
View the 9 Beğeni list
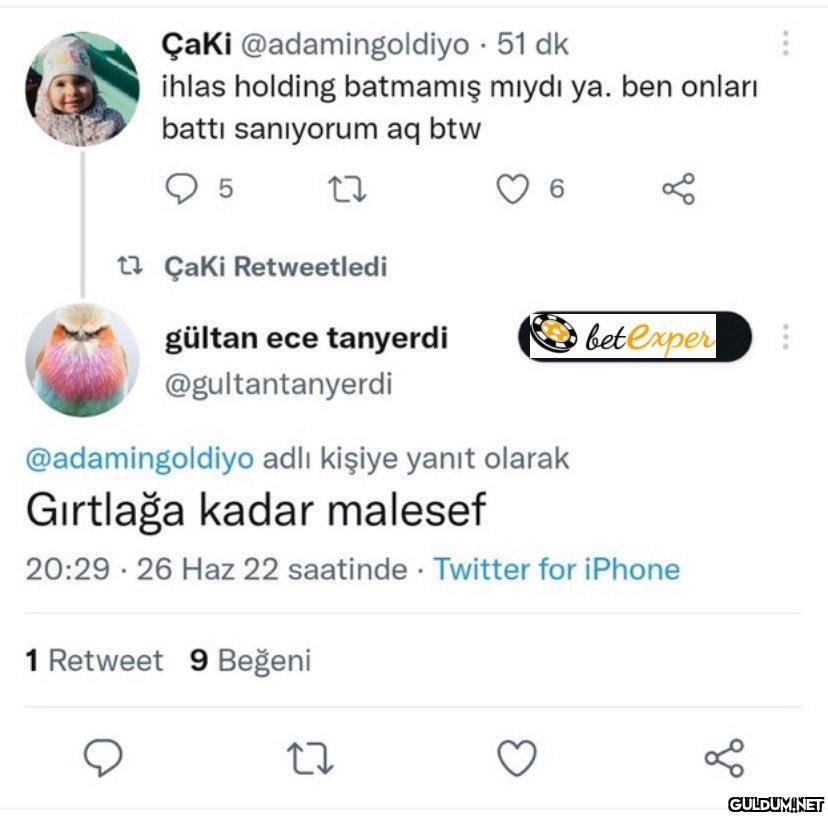250,660
